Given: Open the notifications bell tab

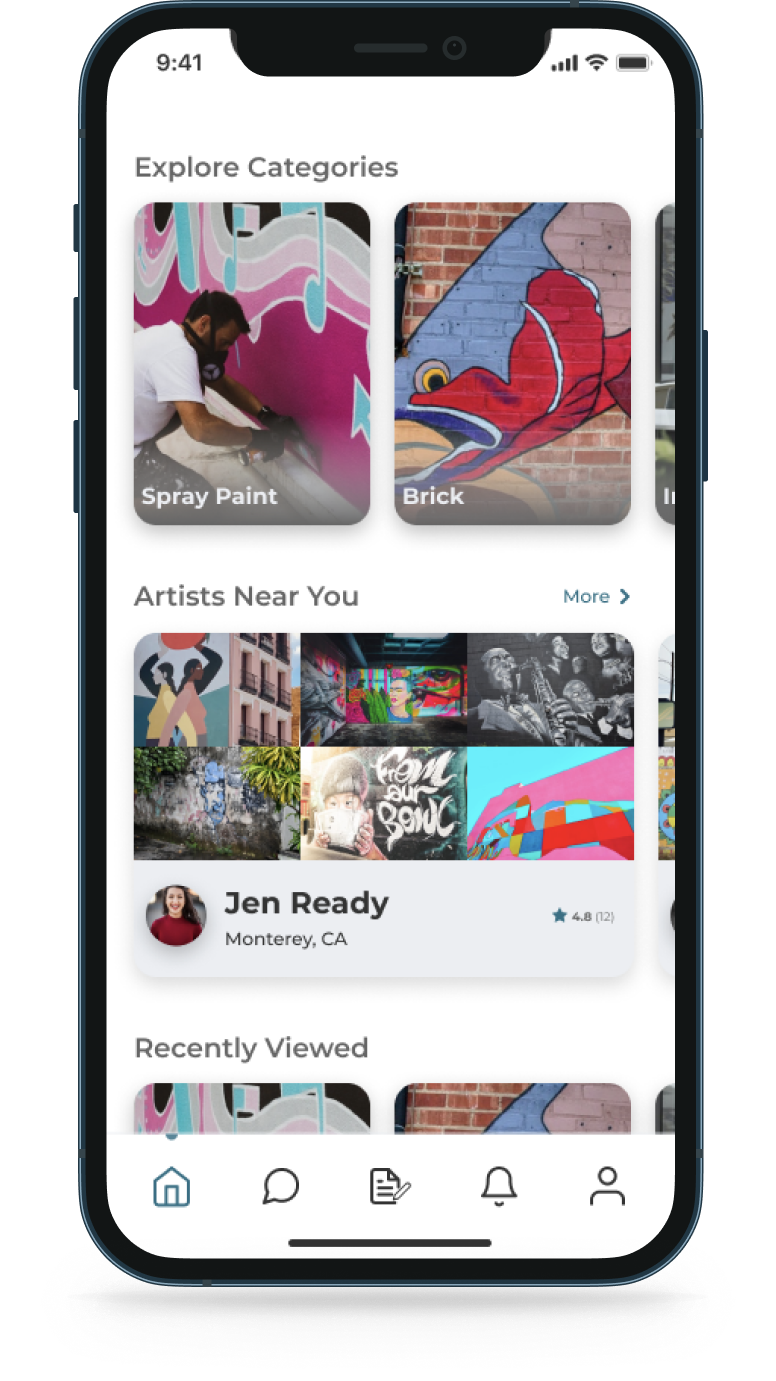Looking at the screenshot, I should (x=498, y=1187).
